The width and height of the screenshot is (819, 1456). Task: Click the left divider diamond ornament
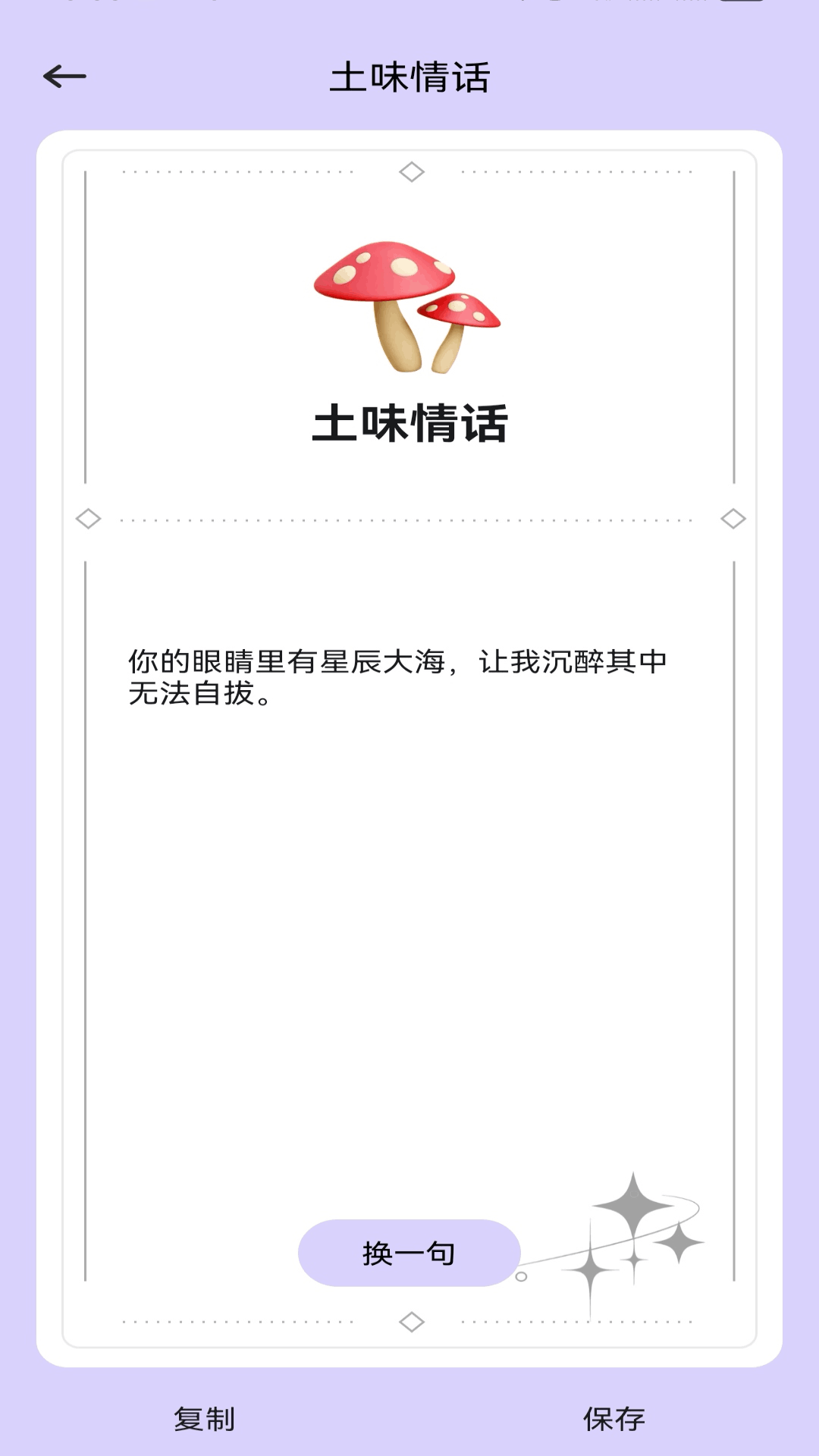click(89, 519)
